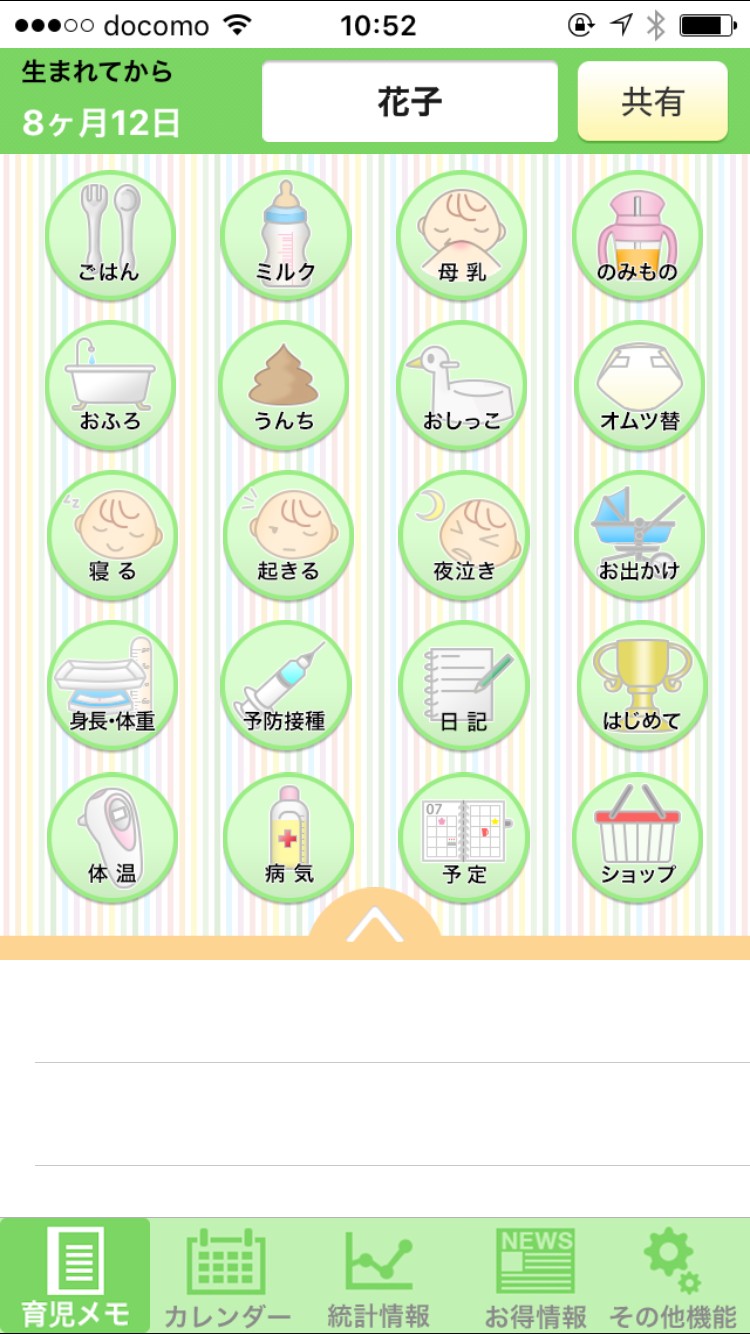Mark sleep start with 寝る
The height and width of the screenshot is (1334, 750).
pyautogui.click(x=112, y=535)
